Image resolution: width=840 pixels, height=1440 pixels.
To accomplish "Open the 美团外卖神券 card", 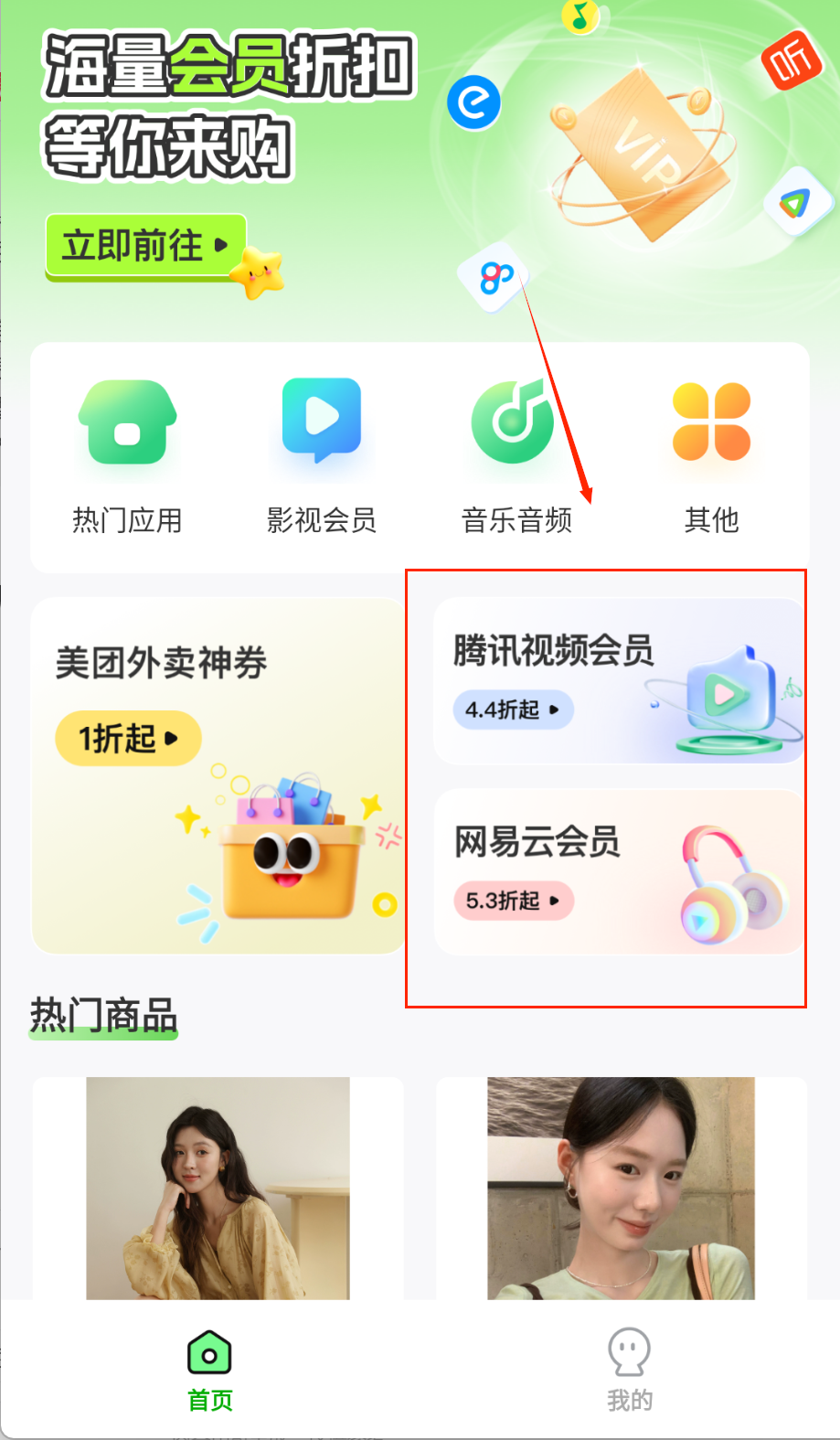I will tap(218, 775).
